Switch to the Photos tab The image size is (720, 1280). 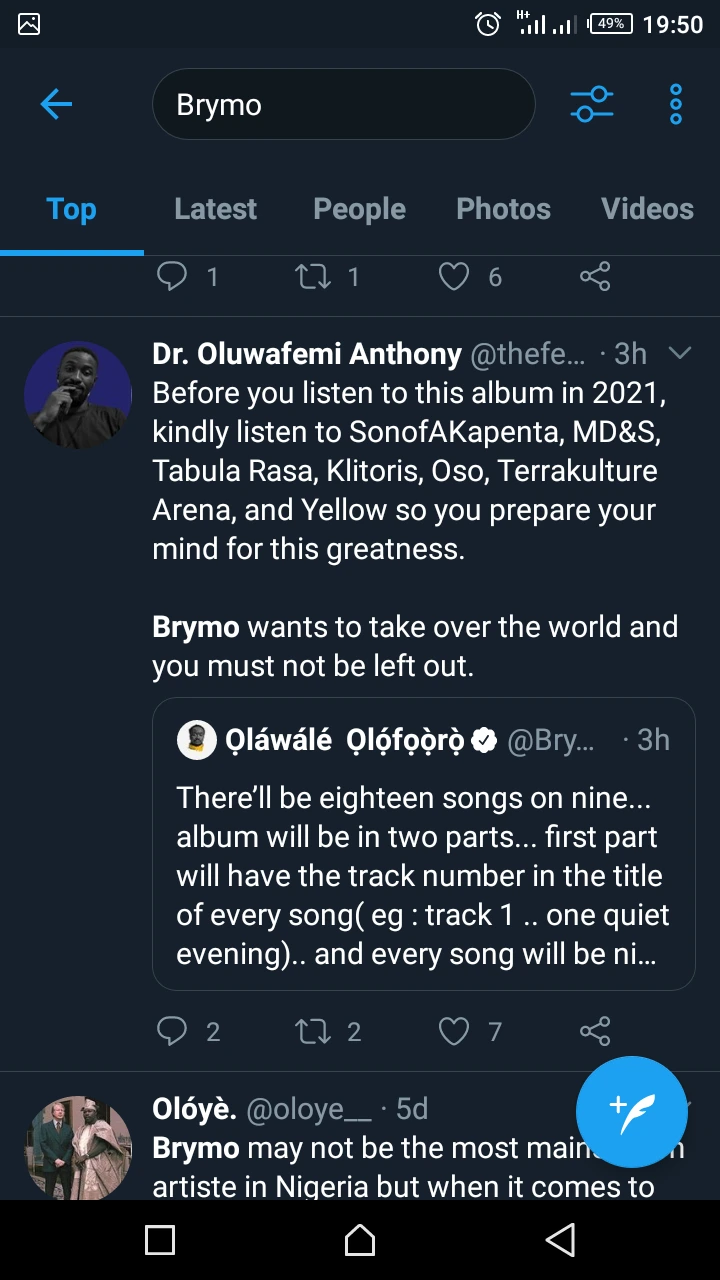[x=503, y=209]
